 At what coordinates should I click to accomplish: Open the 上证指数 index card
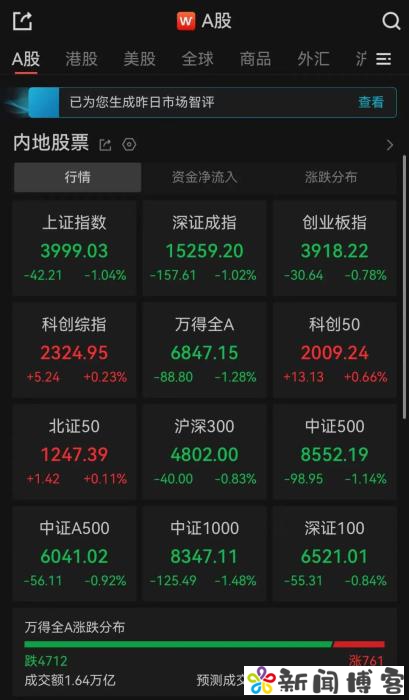click(75, 248)
